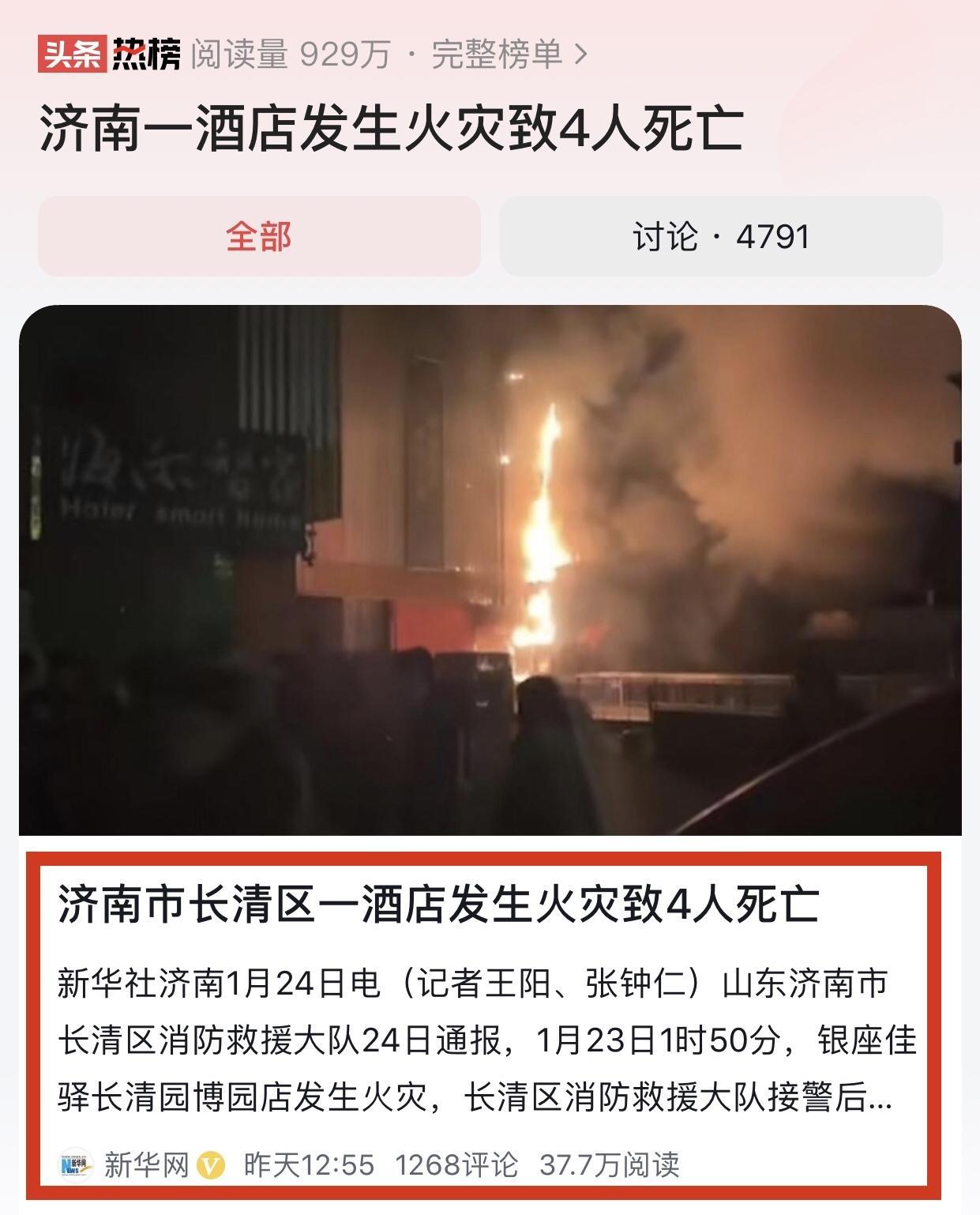Open the 完整榜单 full ranking link
980x1215 pixels.
(509, 55)
